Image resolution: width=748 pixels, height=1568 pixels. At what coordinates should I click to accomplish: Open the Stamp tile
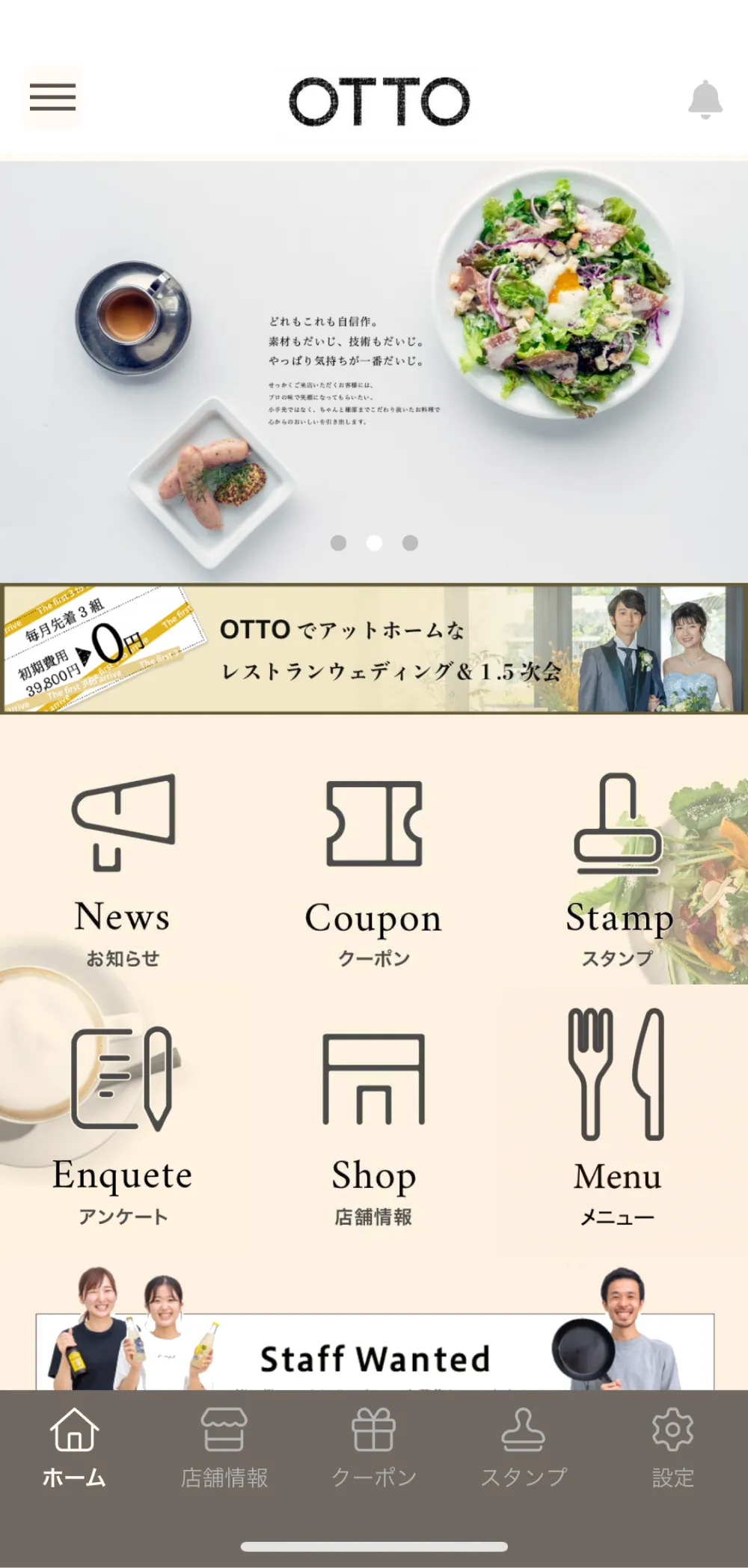pos(619,868)
